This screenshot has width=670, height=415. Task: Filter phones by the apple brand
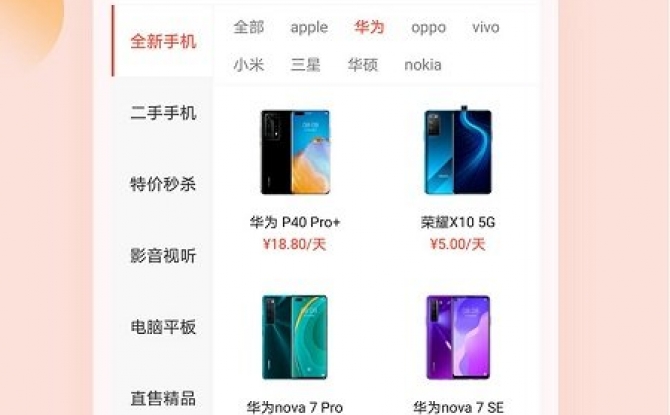coord(309,27)
